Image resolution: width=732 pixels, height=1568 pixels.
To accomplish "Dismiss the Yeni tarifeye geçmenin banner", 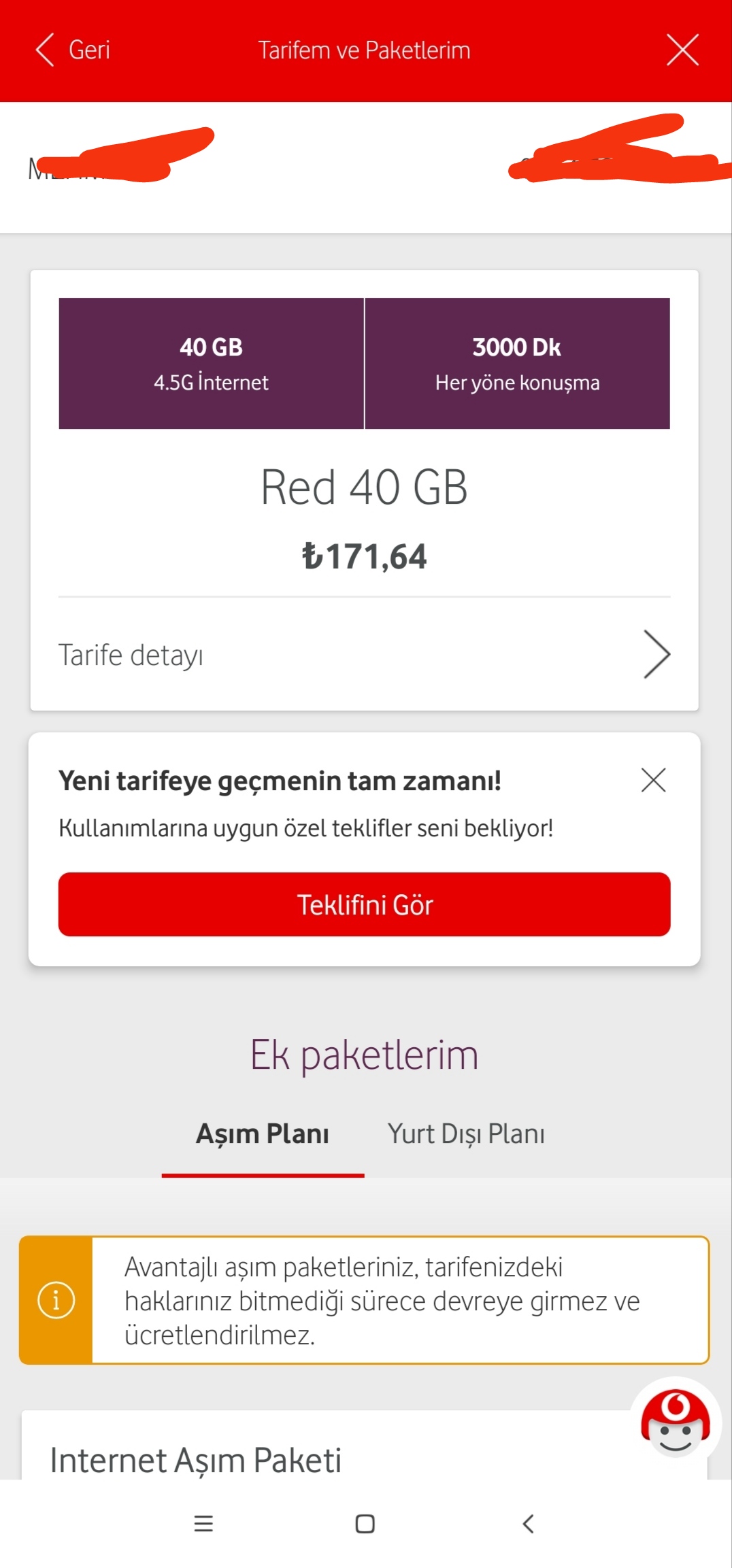I will pos(653,780).
